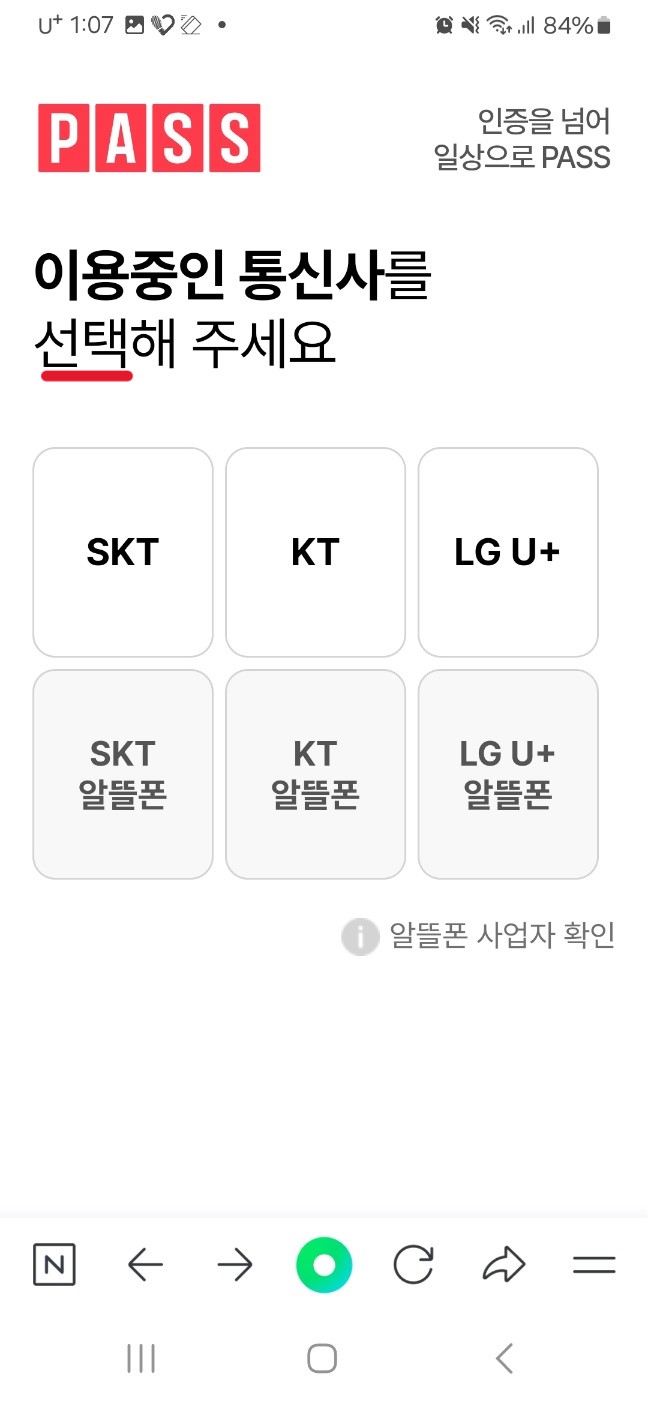The image size is (648, 1404).
Task: Select LG U+ 알뜰폰 option
Action: tap(507, 774)
